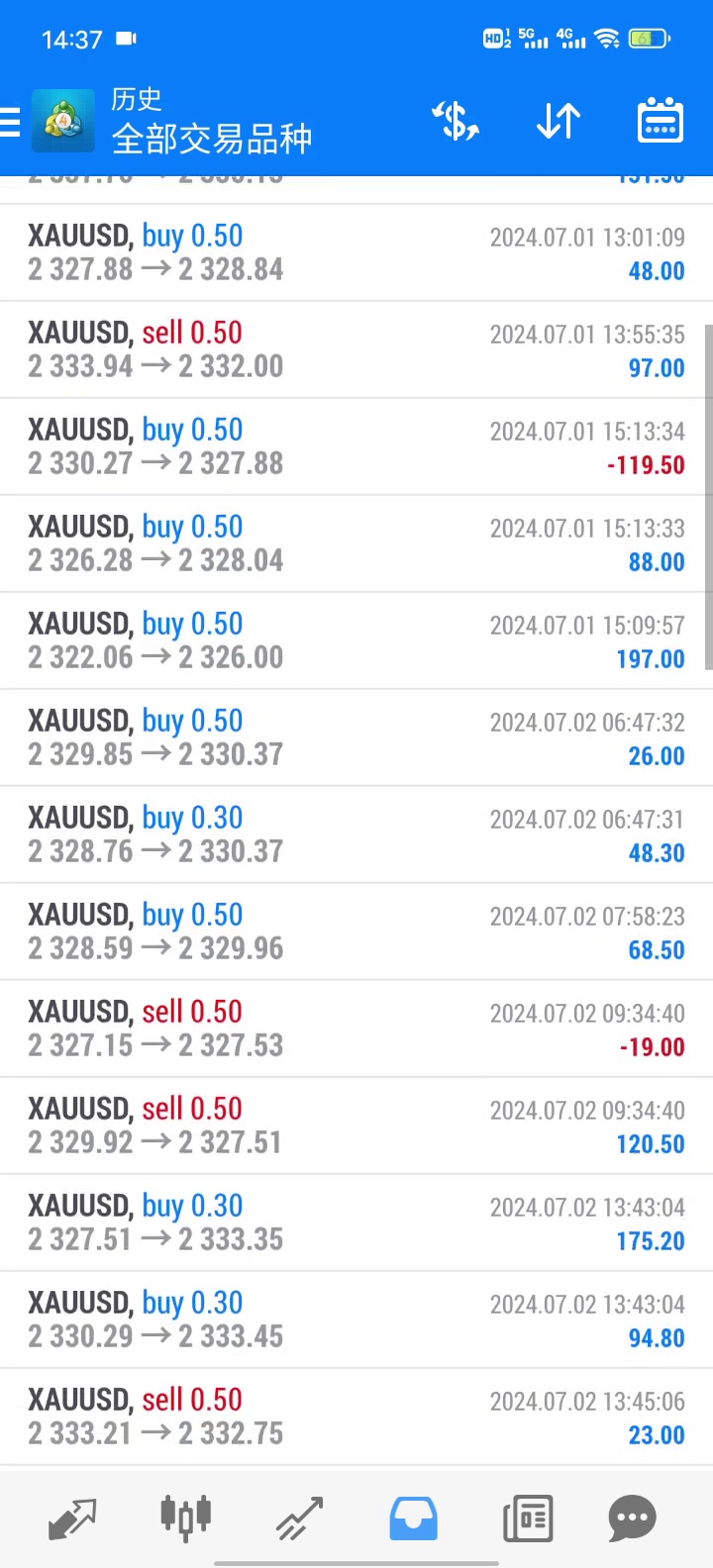Expand the buy 0.30 trade at 06:47:31
713x1568 pixels.
click(x=356, y=834)
